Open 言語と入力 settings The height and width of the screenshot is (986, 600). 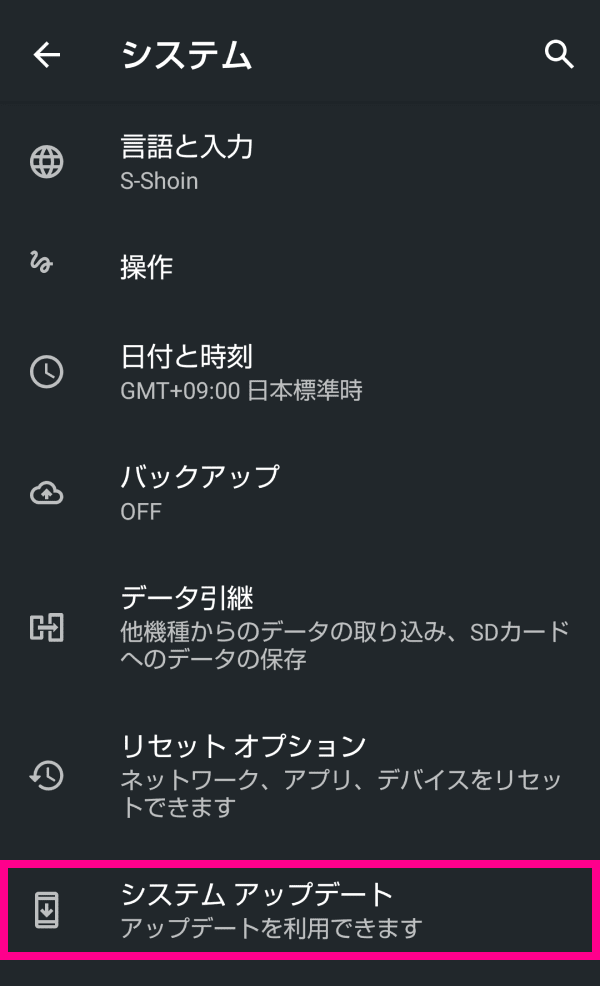[300, 162]
